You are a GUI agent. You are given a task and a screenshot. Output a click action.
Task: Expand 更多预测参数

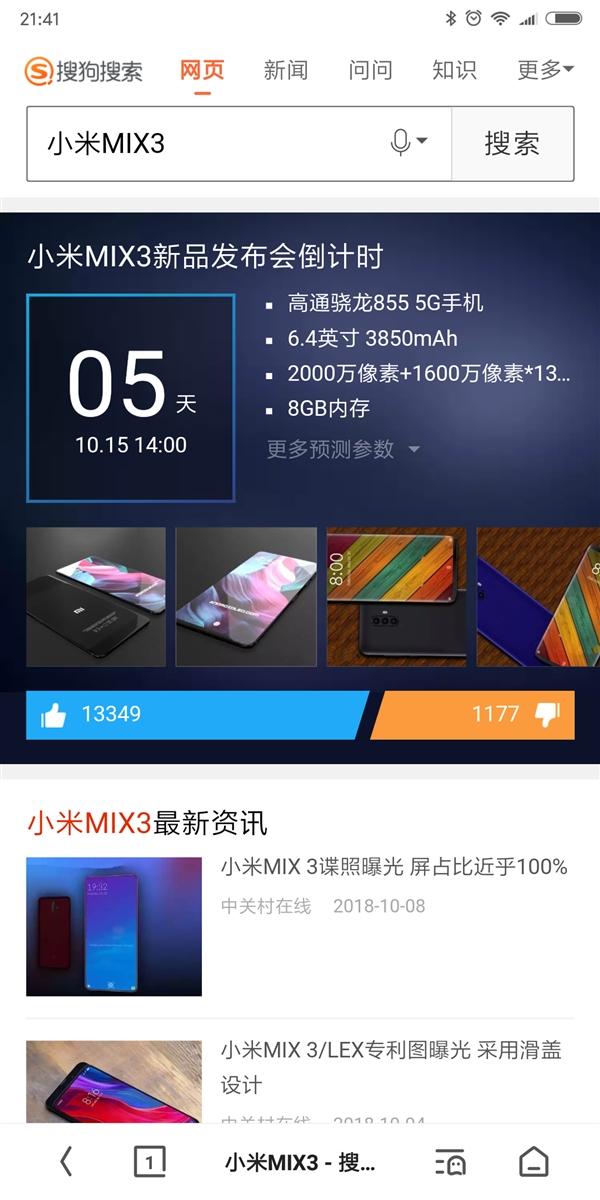point(343,449)
